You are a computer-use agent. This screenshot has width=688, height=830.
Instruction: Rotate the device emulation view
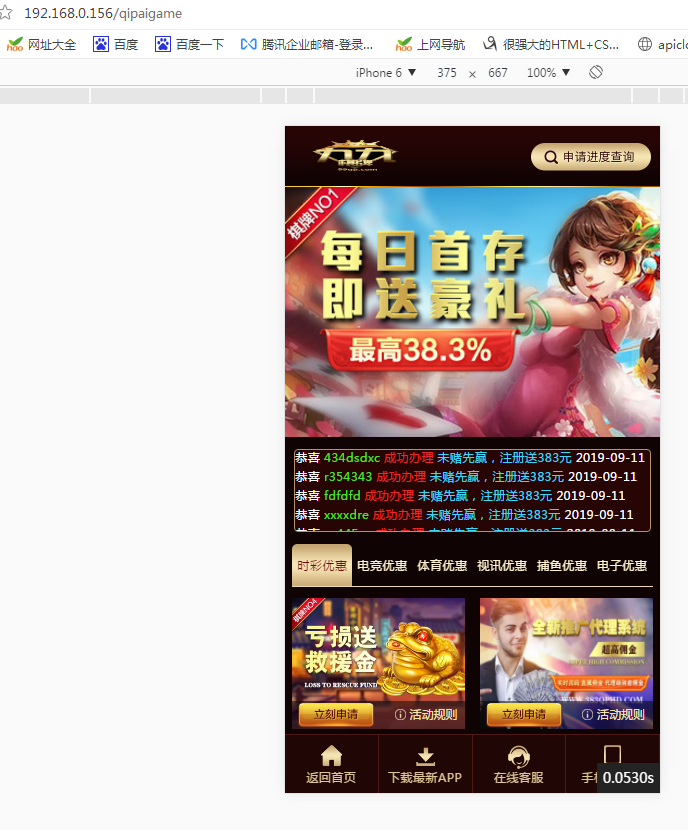point(596,73)
